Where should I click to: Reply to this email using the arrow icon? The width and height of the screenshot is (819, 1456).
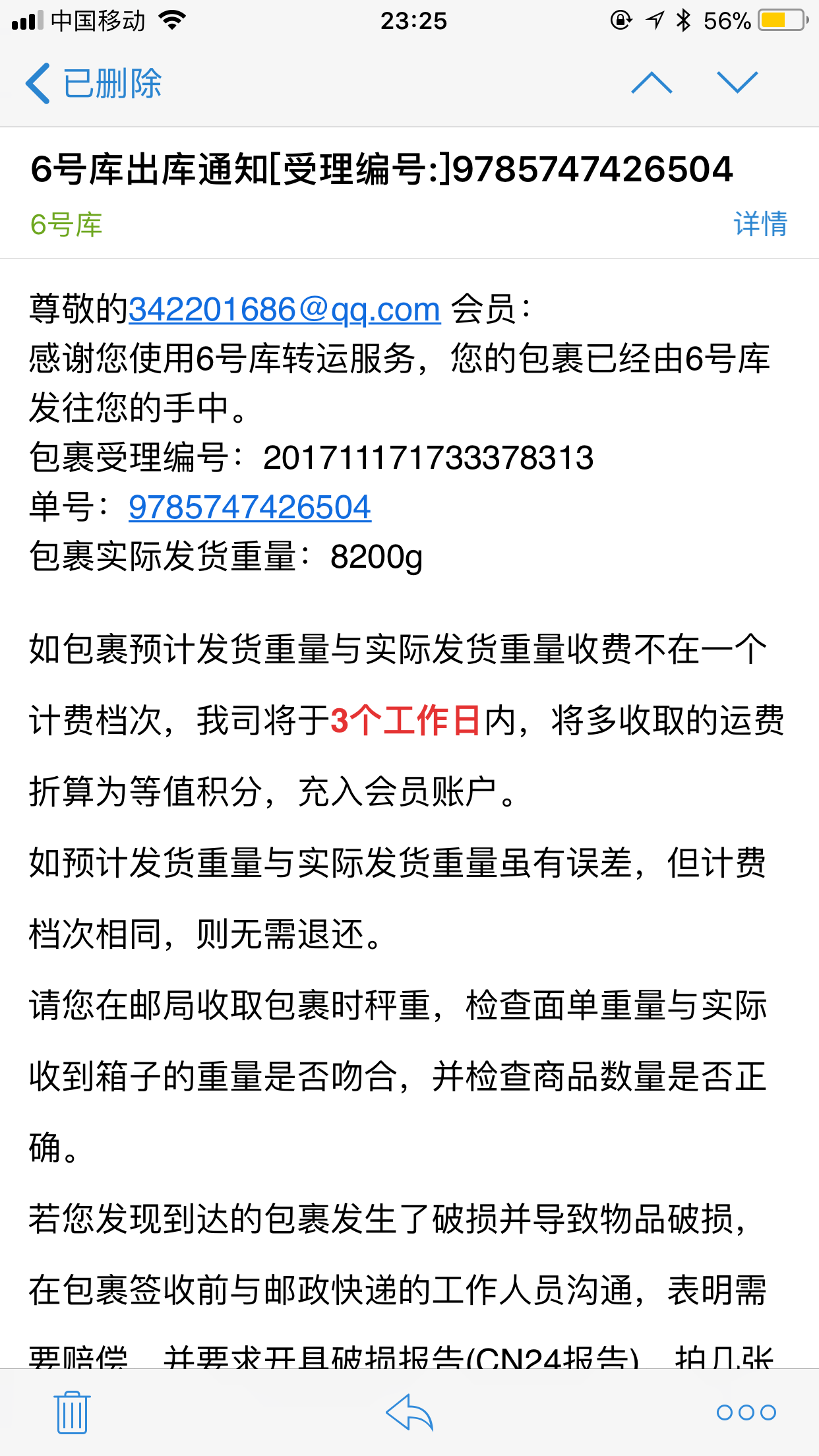tap(409, 1412)
